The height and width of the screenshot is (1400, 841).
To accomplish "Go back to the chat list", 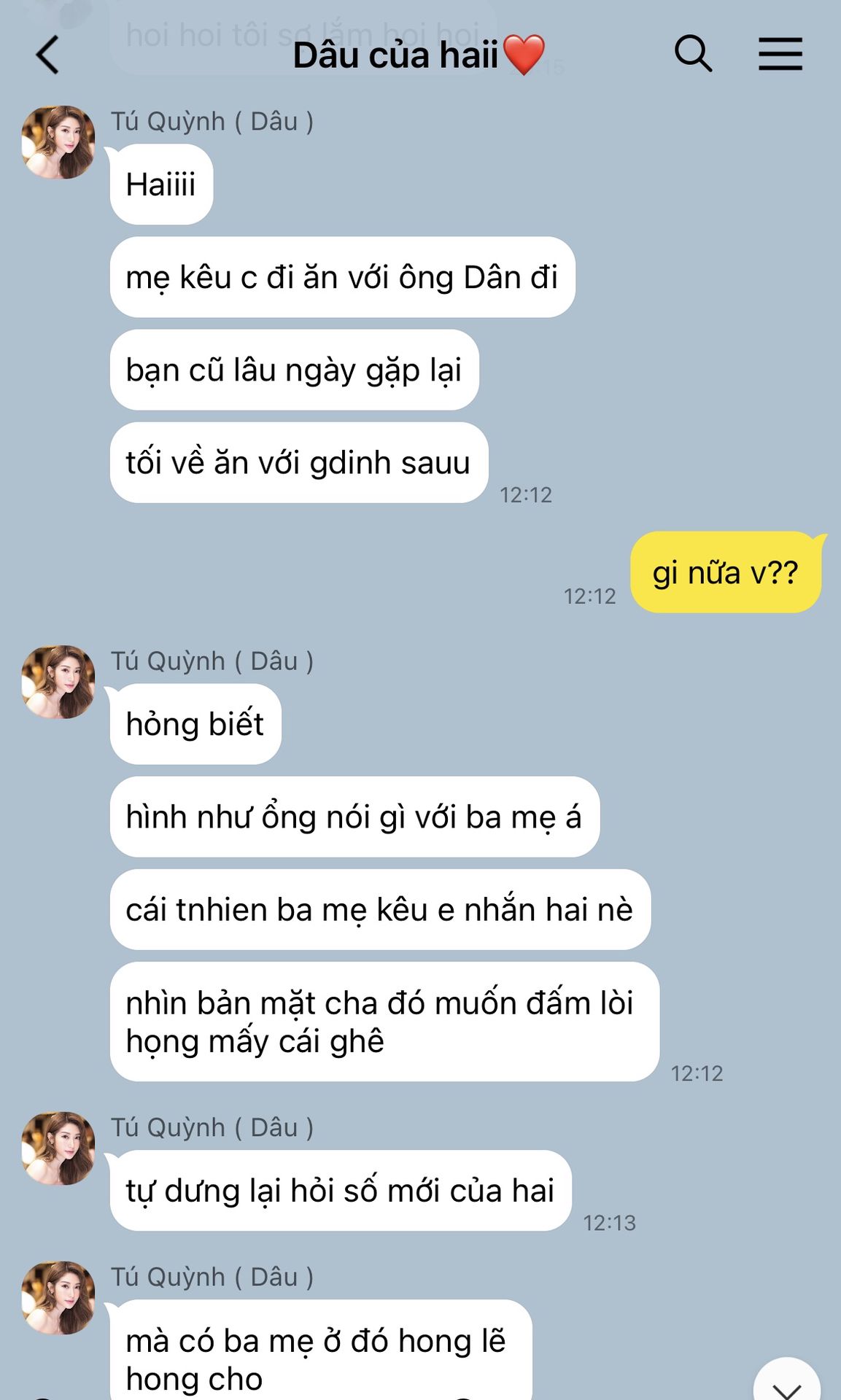I will pyautogui.click(x=47, y=55).
